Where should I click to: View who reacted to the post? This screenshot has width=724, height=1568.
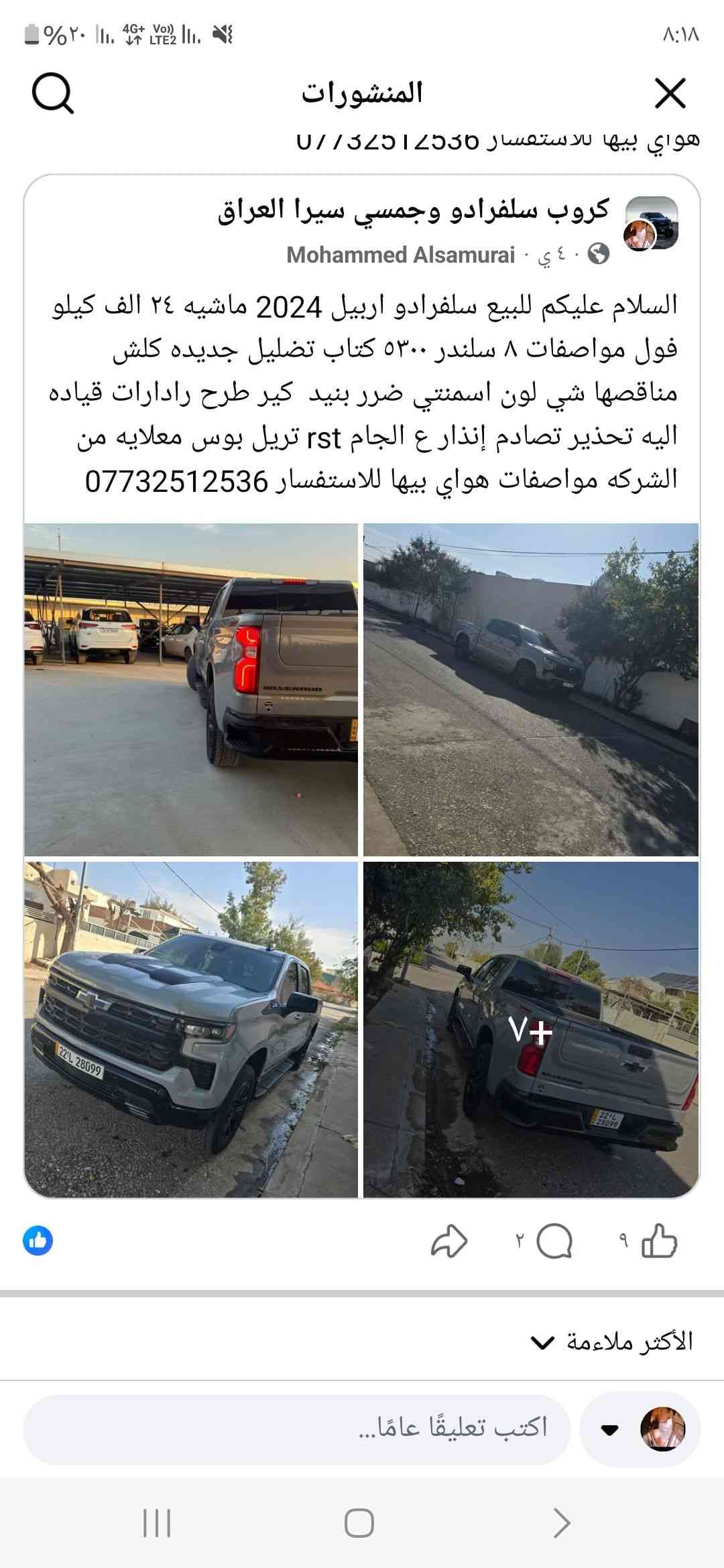pyautogui.click(x=38, y=1240)
